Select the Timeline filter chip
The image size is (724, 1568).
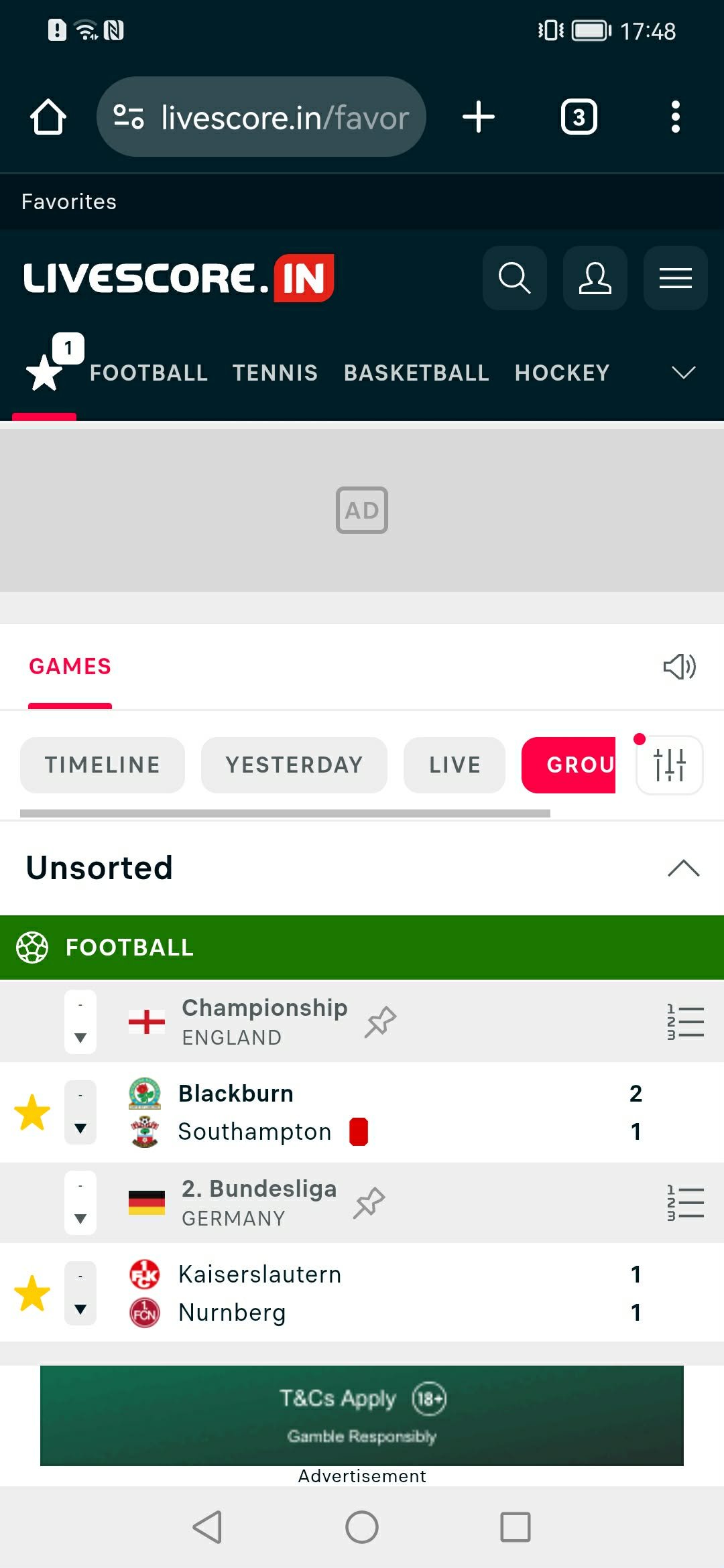(x=102, y=765)
